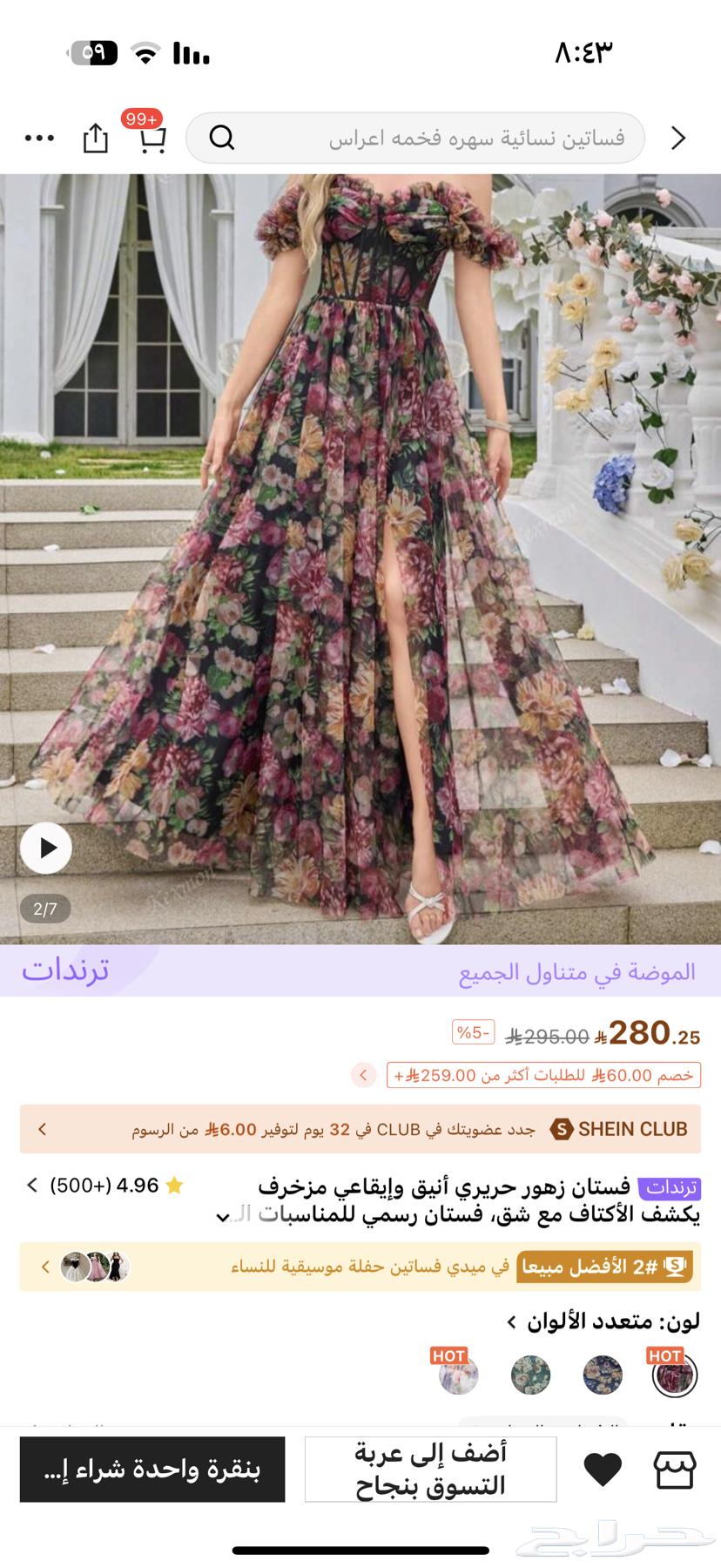Screen dimensions: 721x1568
Task: Play the product video
Action: point(45,848)
